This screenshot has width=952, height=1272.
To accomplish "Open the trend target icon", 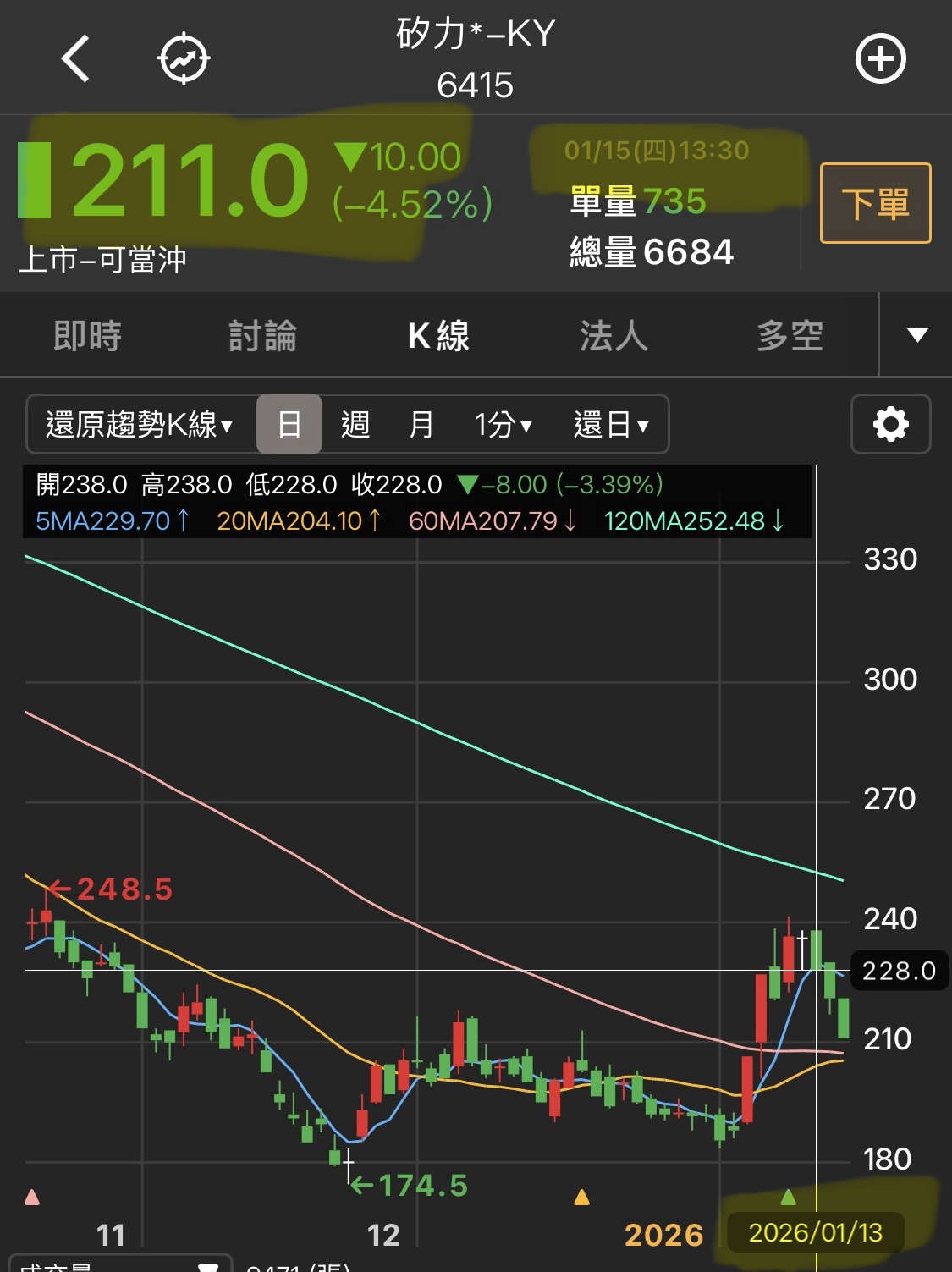I will coord(184,59).
